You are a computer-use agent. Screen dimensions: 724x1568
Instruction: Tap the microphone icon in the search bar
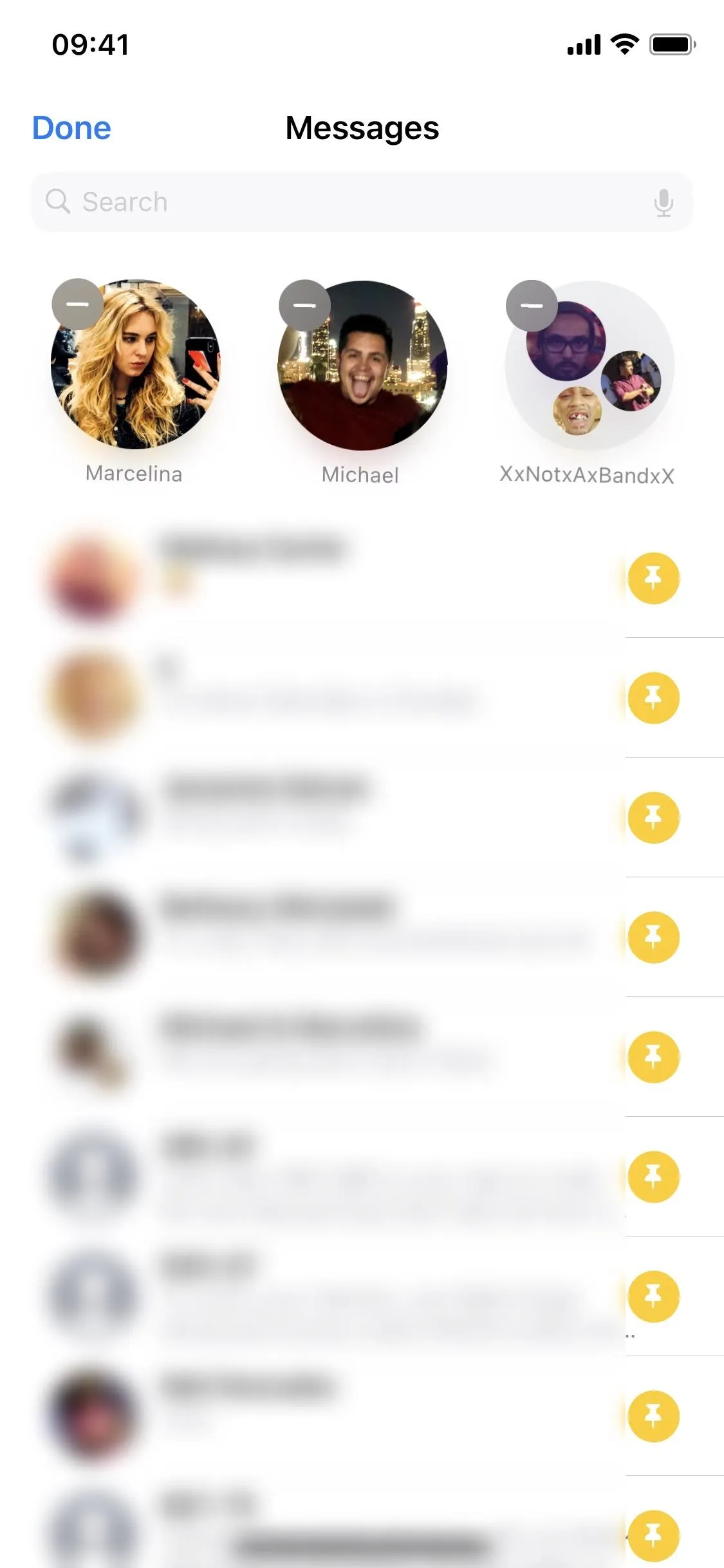(664, 202)
